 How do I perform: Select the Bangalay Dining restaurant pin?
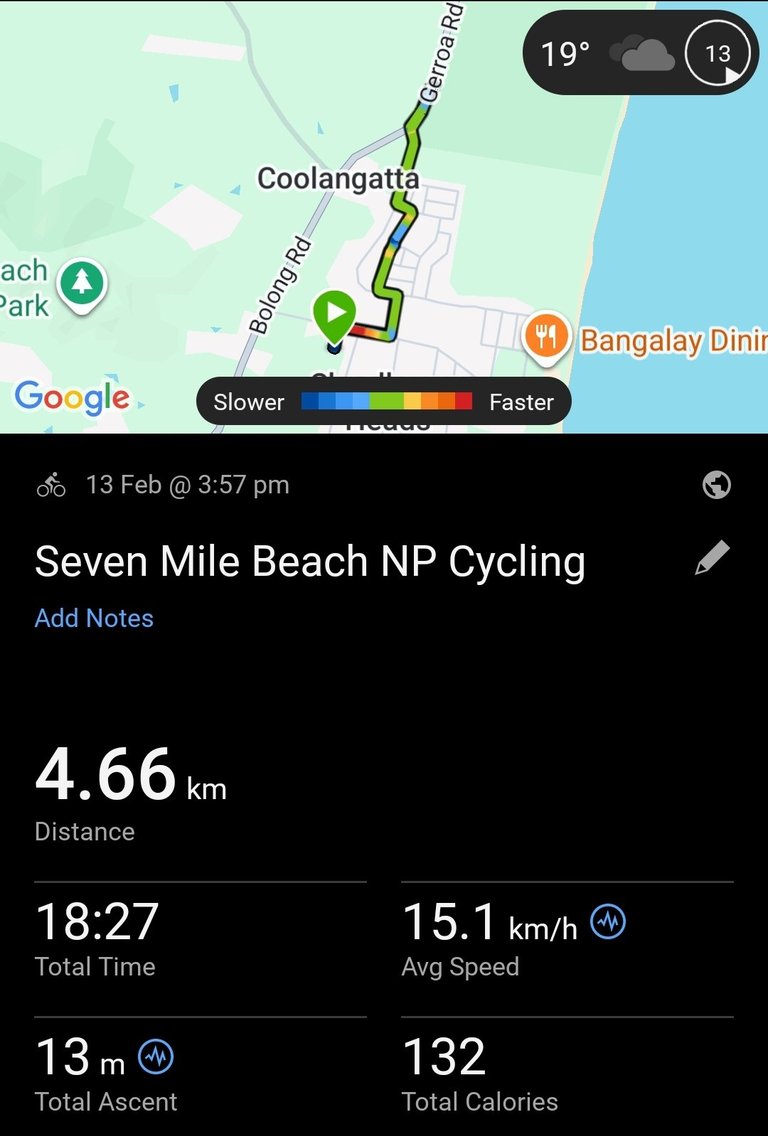[545, 336]
